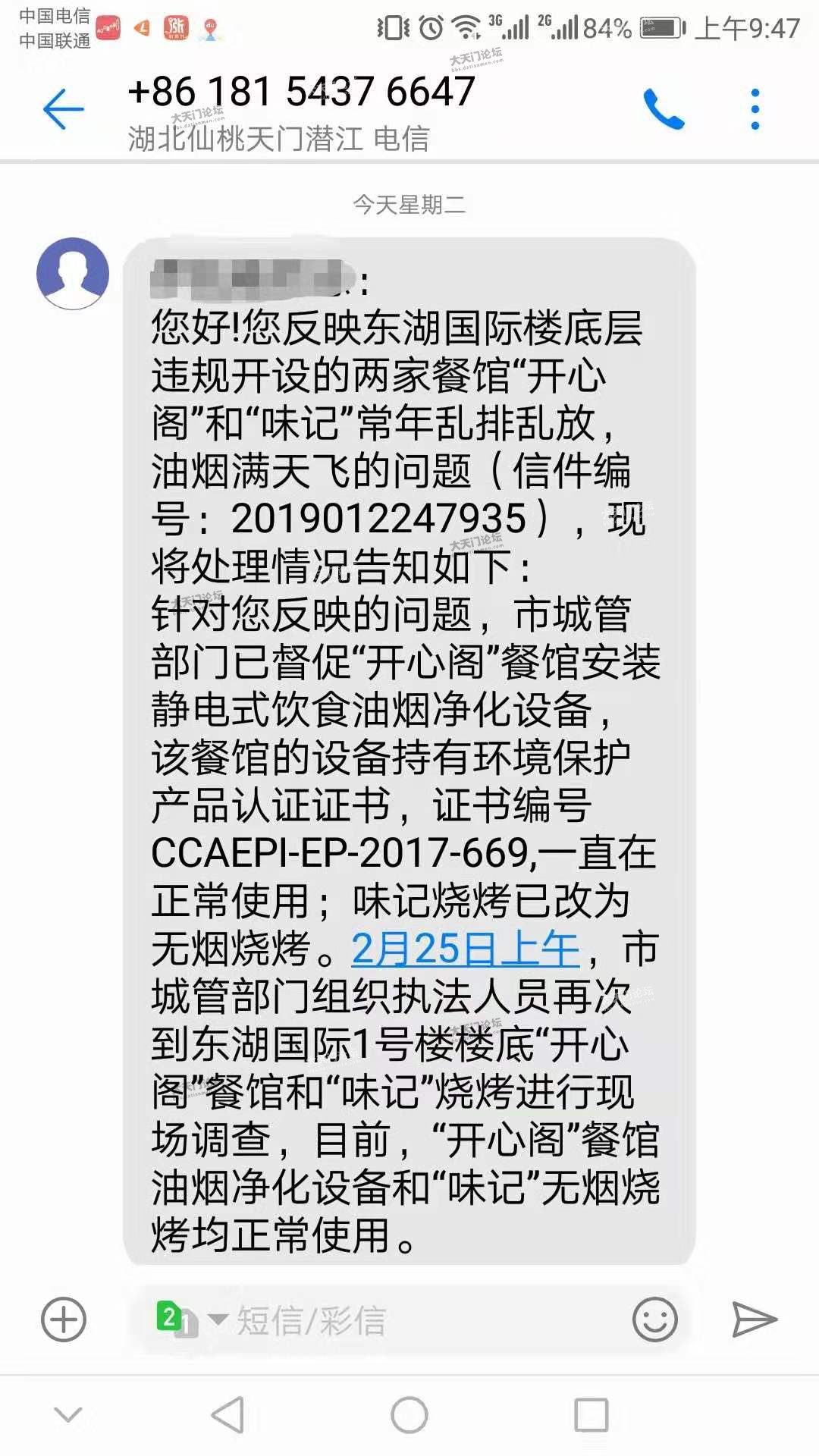Go back to the message list
This screenshot has width=819, height=1456.
(64, 109)
